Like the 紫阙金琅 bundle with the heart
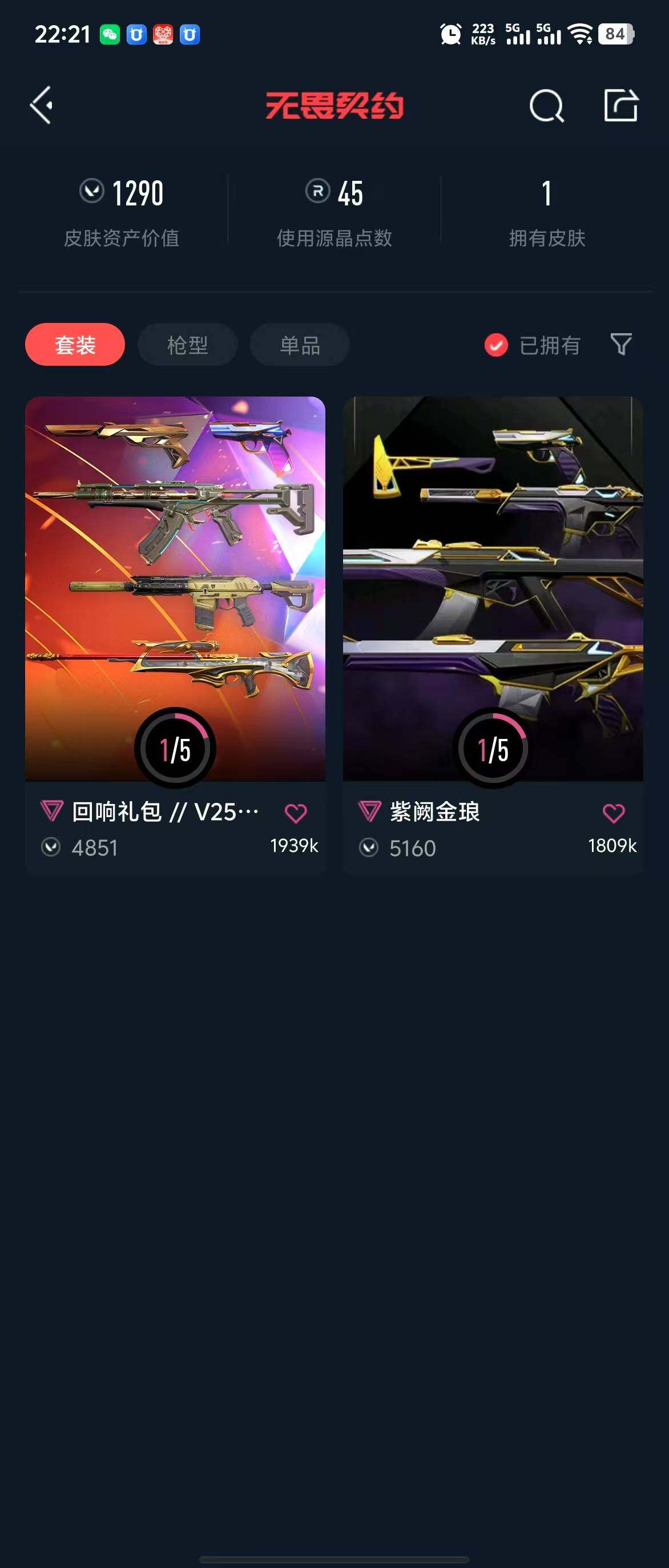Image resolution: width=669 pixels, height=1568 pixels. (x=613, y=813)
